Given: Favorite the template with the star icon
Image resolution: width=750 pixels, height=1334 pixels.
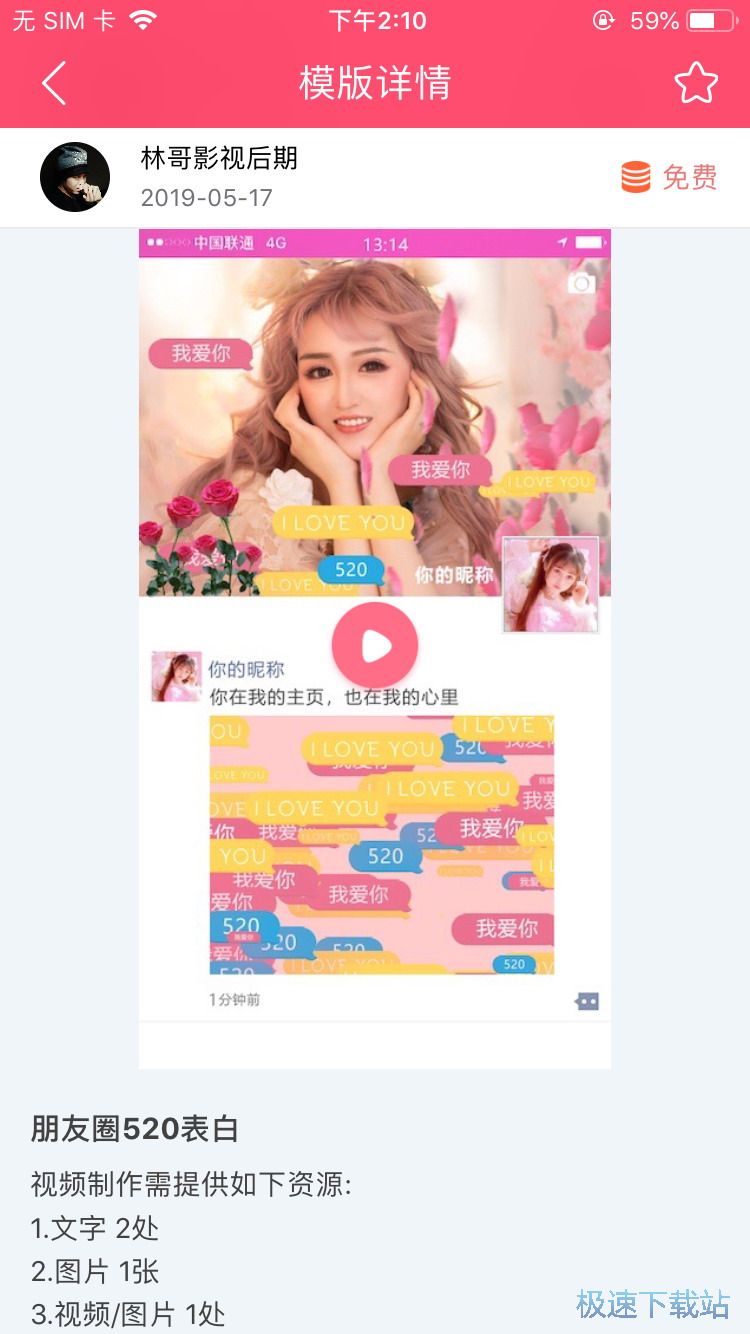Looking at the screenshot, I should coord(696,84).
